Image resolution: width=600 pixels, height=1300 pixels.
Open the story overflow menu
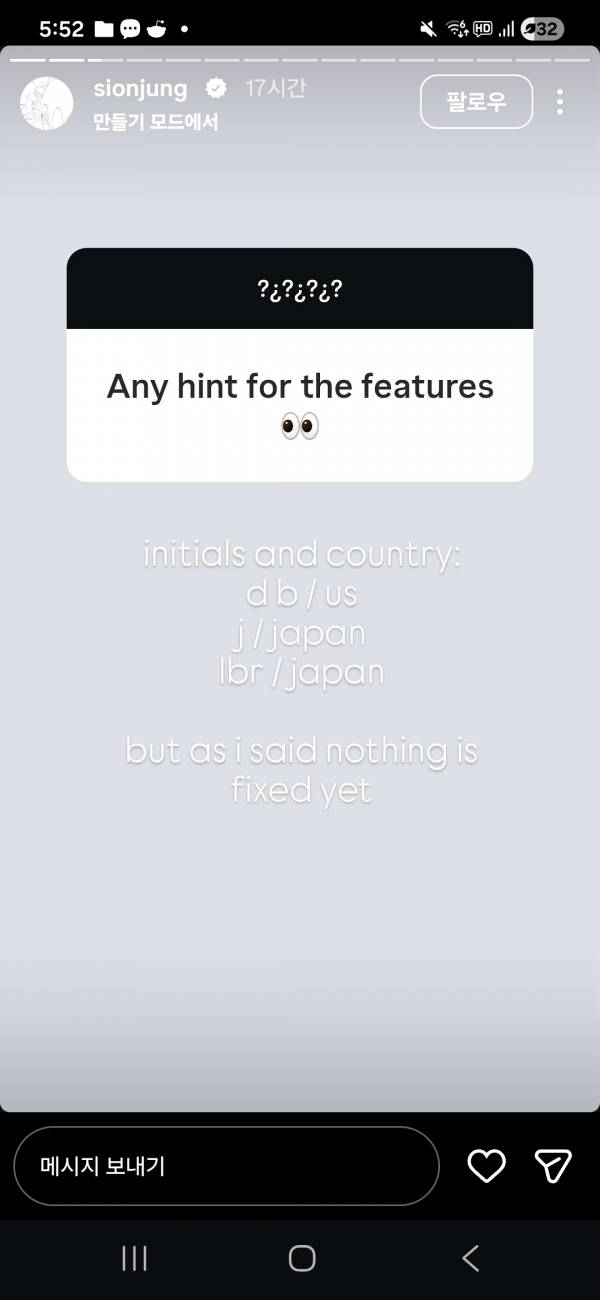point(560,101)
